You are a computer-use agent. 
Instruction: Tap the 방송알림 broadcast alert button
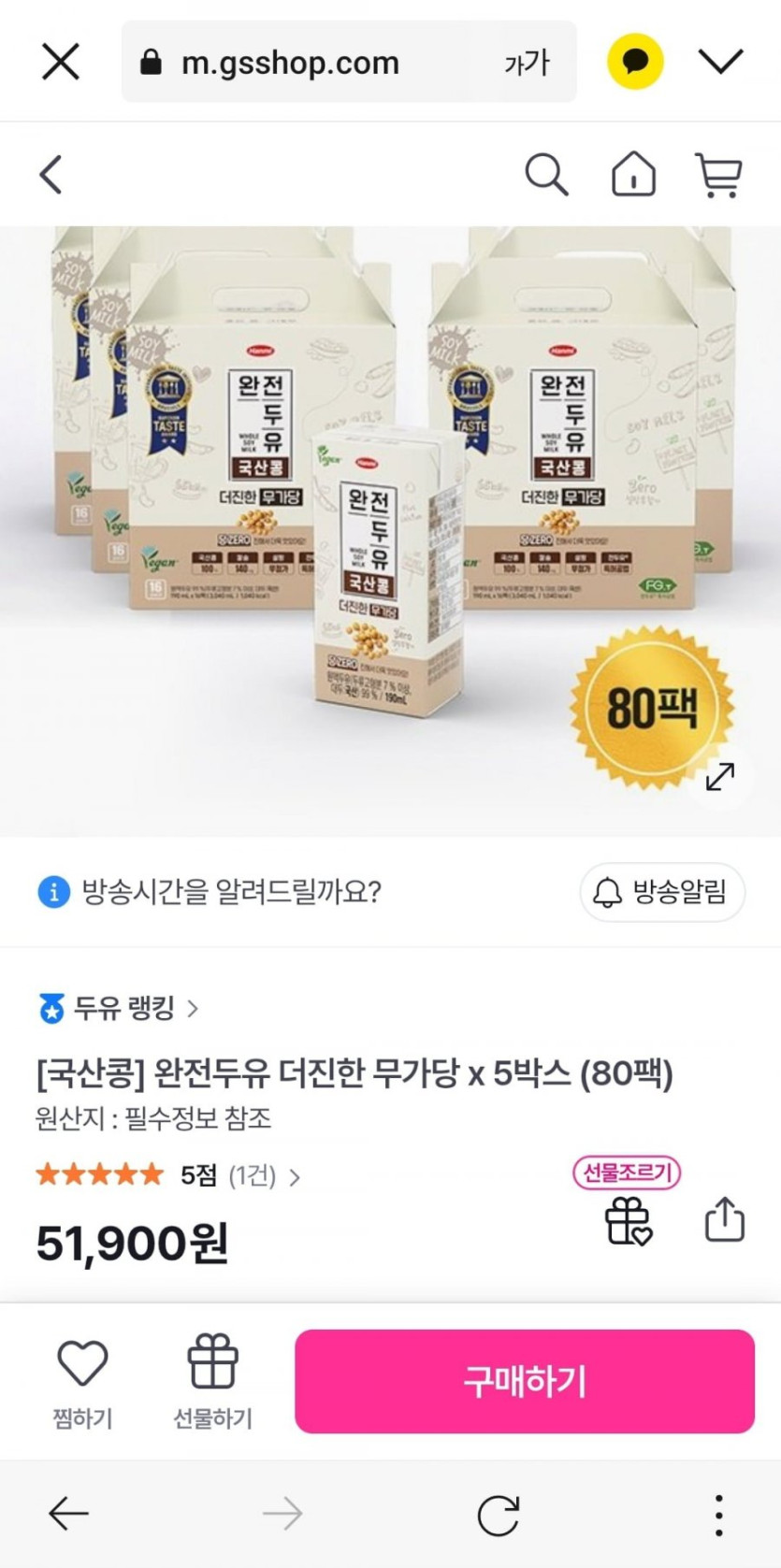pyautogui.click(x=662, y=892)
